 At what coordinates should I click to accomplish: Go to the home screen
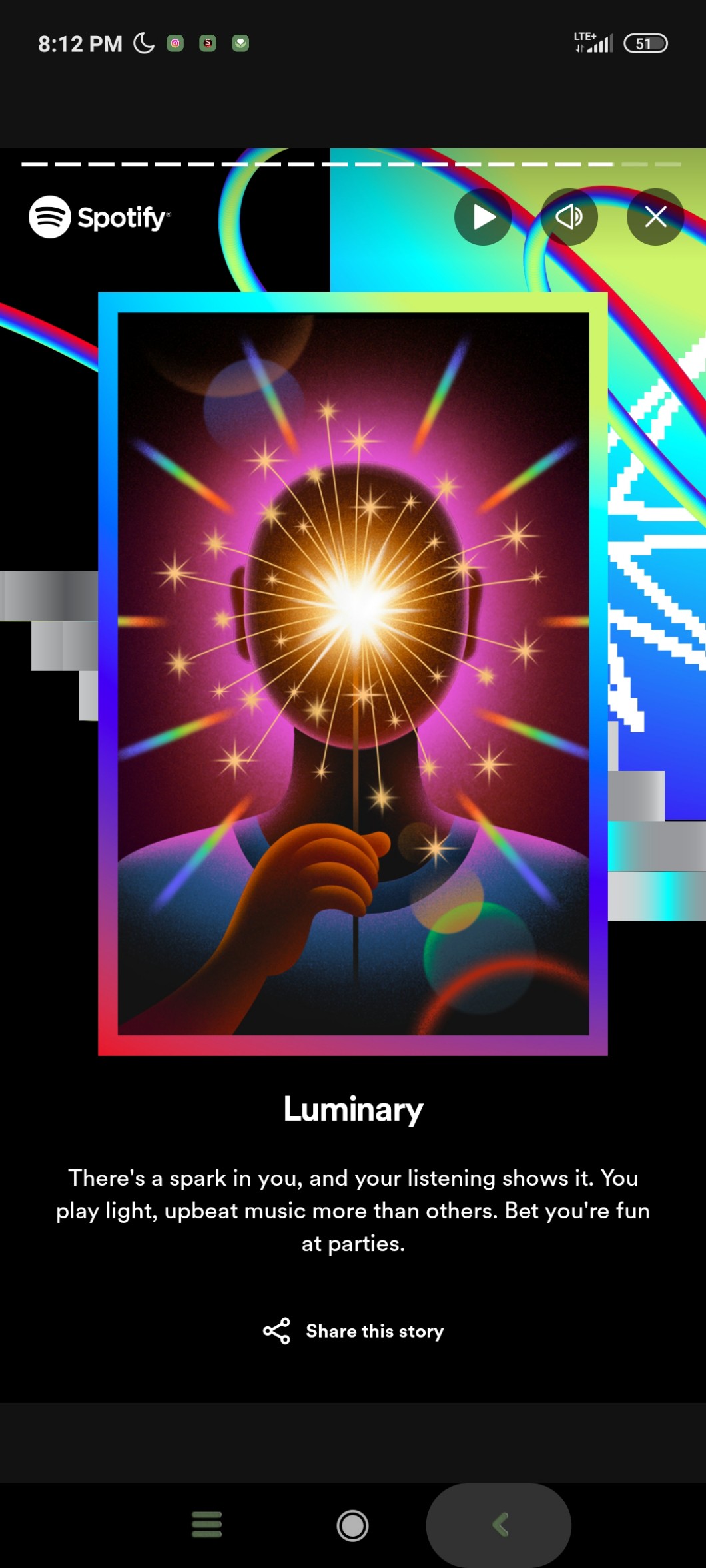[x=352, y=1525]
